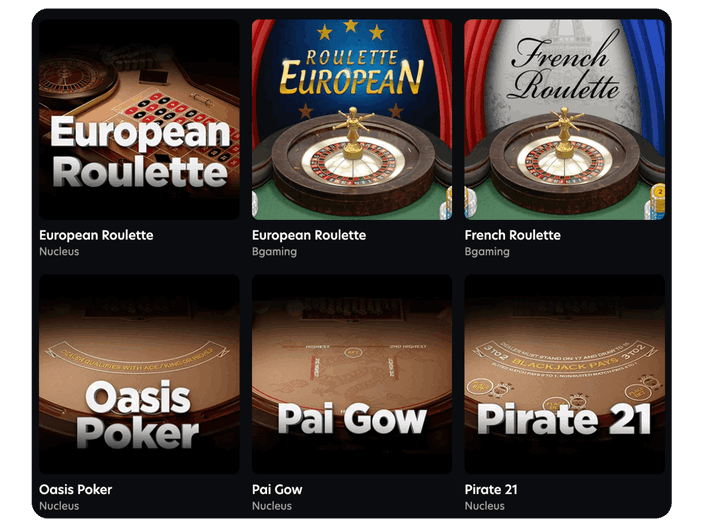Launch Bgaming's European Roulette tile

352,120
